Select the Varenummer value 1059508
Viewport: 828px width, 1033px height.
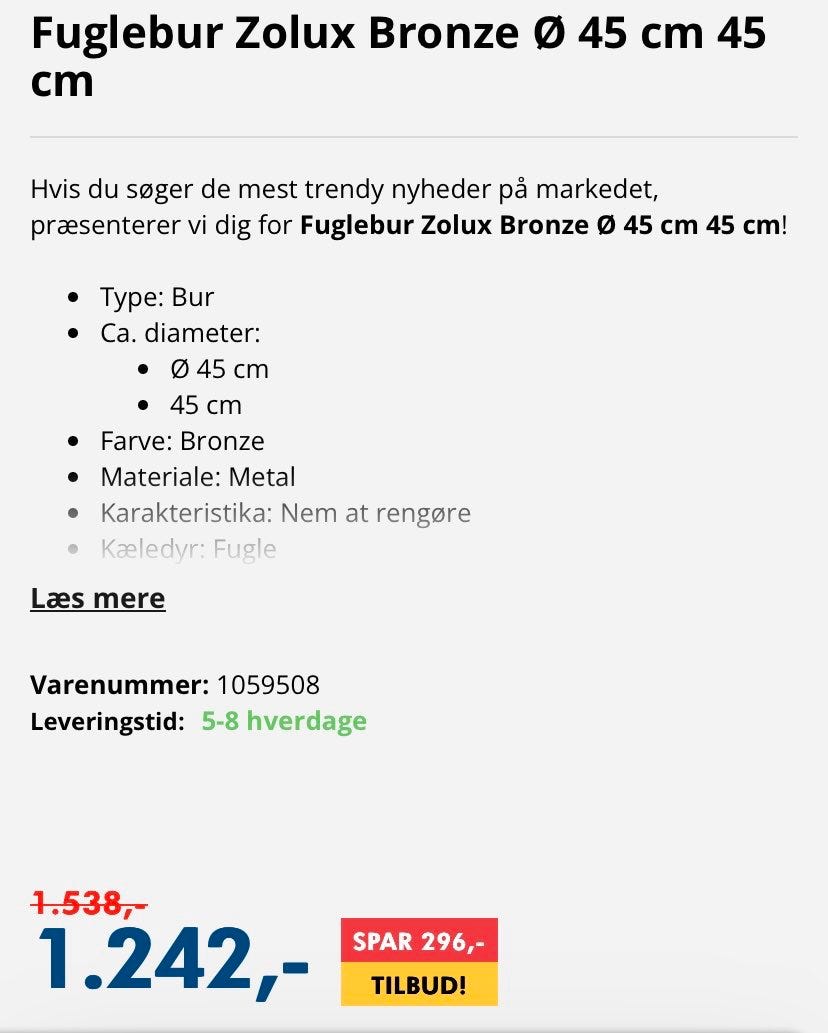267,686
